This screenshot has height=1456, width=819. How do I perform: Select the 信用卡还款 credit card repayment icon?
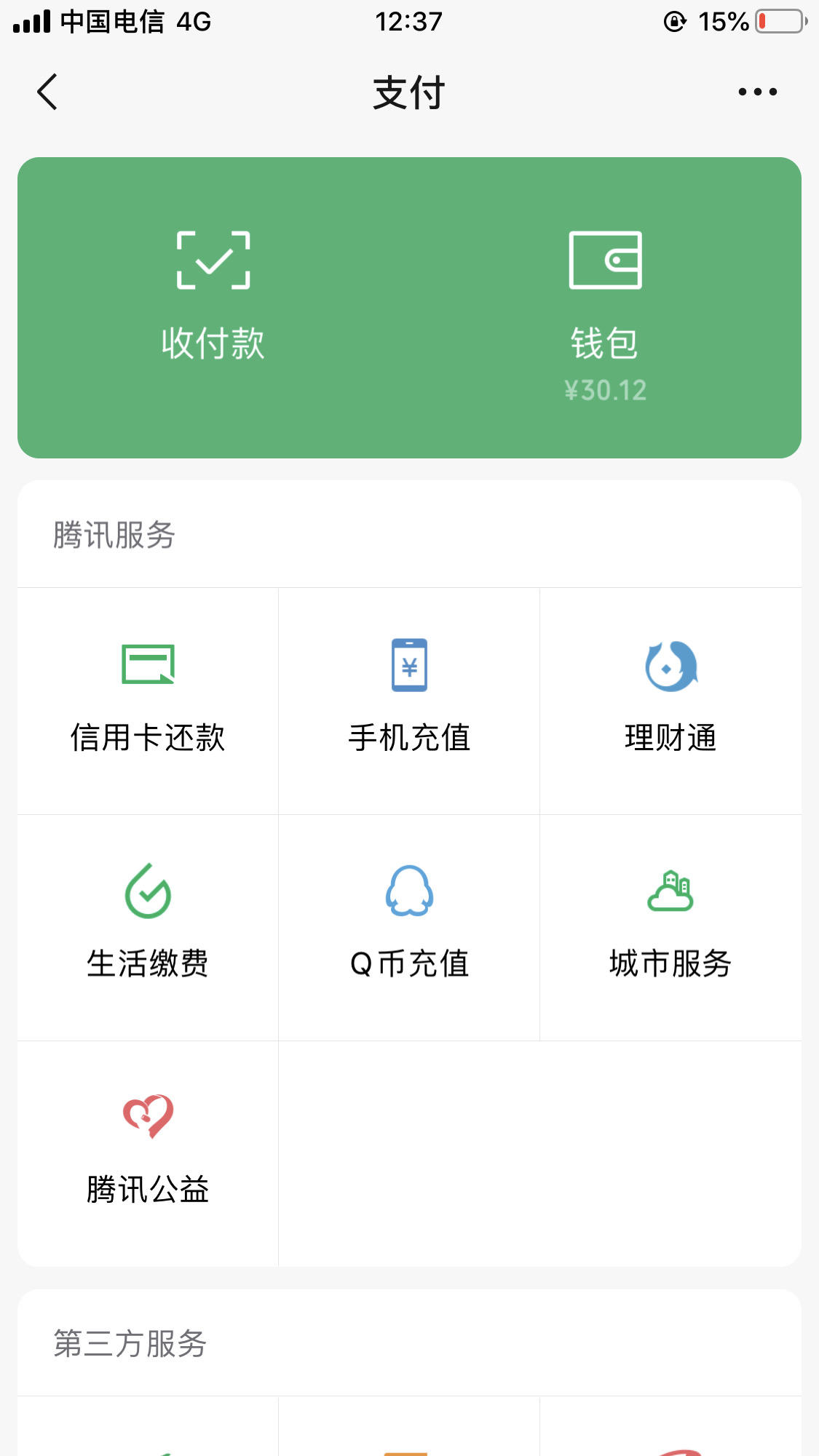146,664
